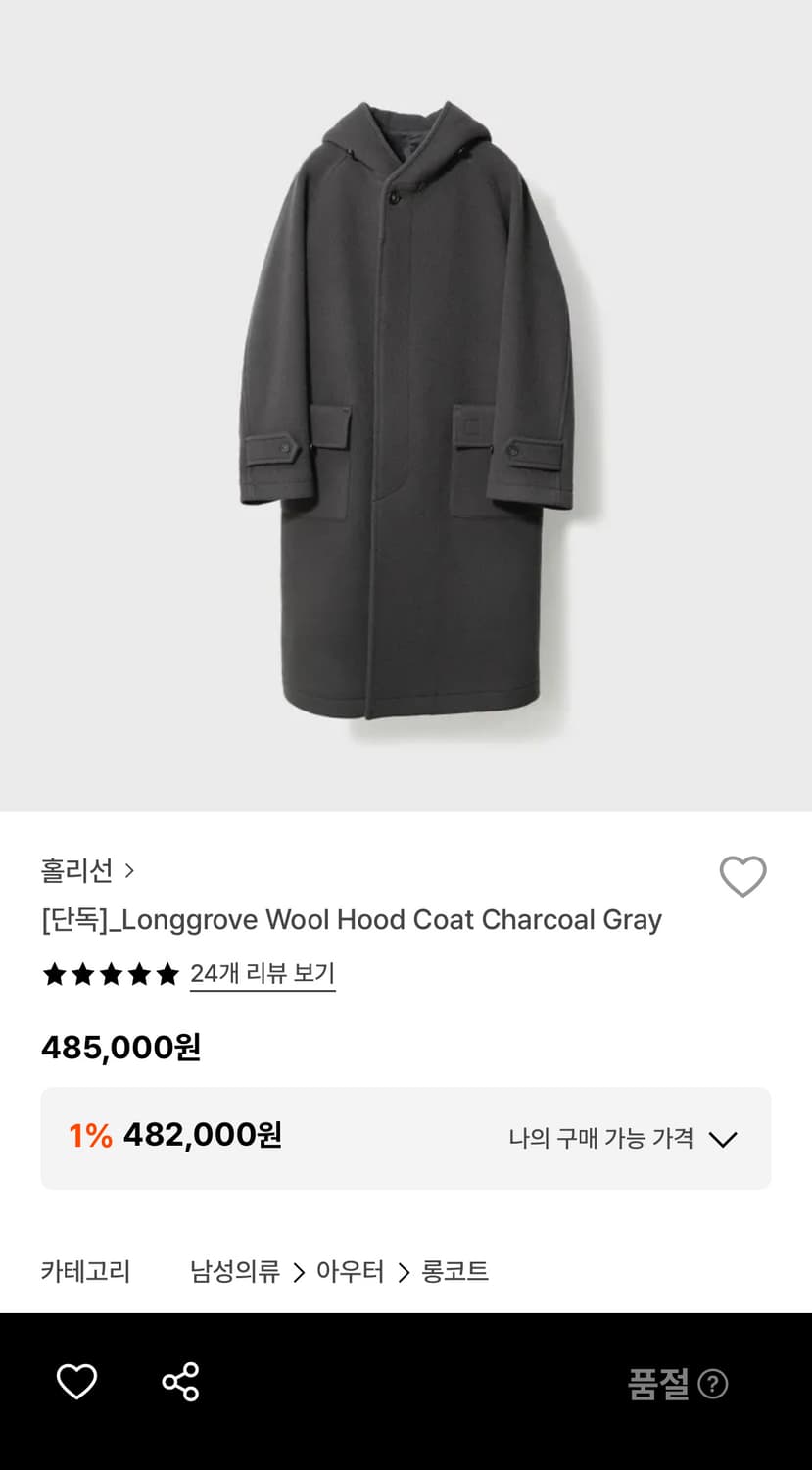Go to the 아우터 category
The height and width of the screenshot is (1470, 812).
coord(350,1272)
